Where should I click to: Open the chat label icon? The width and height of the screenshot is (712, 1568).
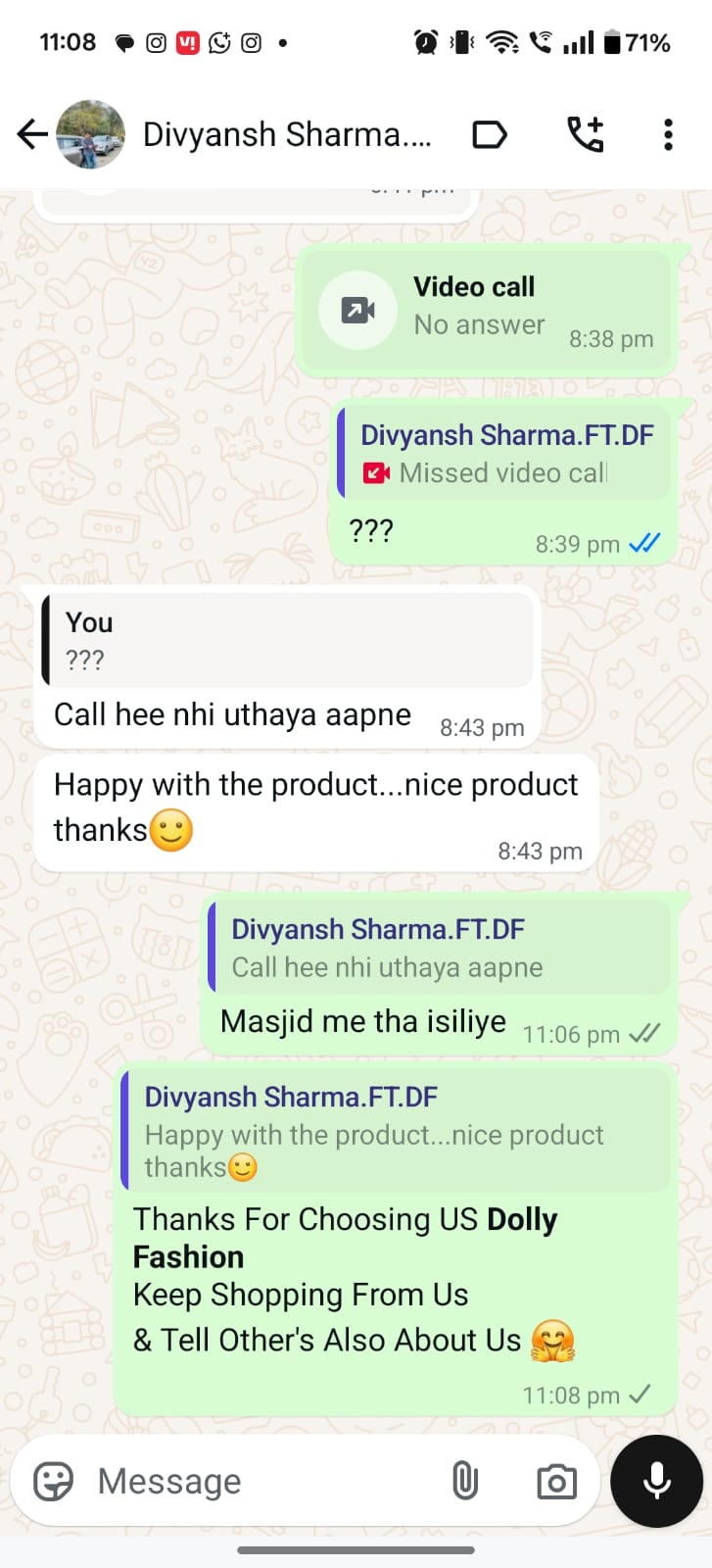tap(489, 134)
